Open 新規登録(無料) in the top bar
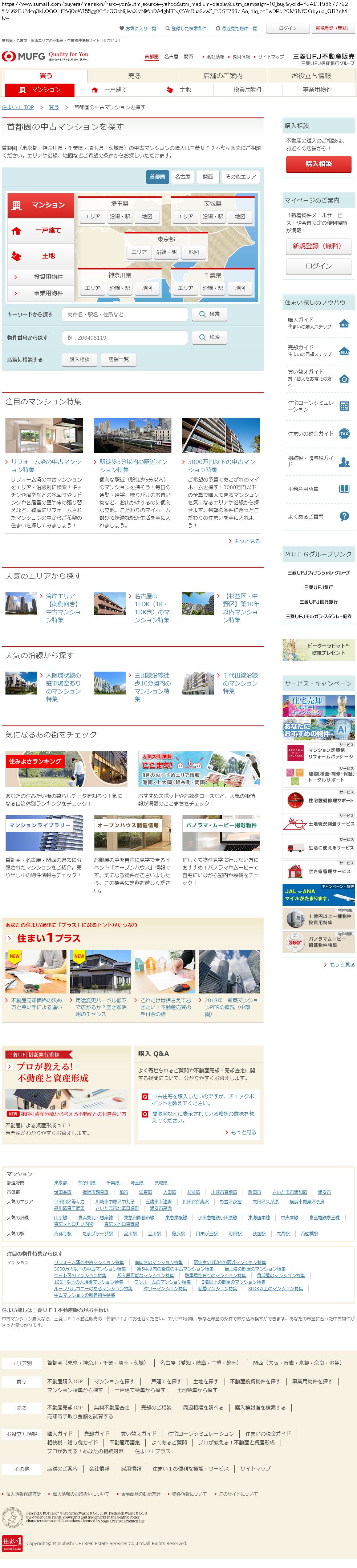The height and width of the screenshot is (1568, 357). click(332, 29)
